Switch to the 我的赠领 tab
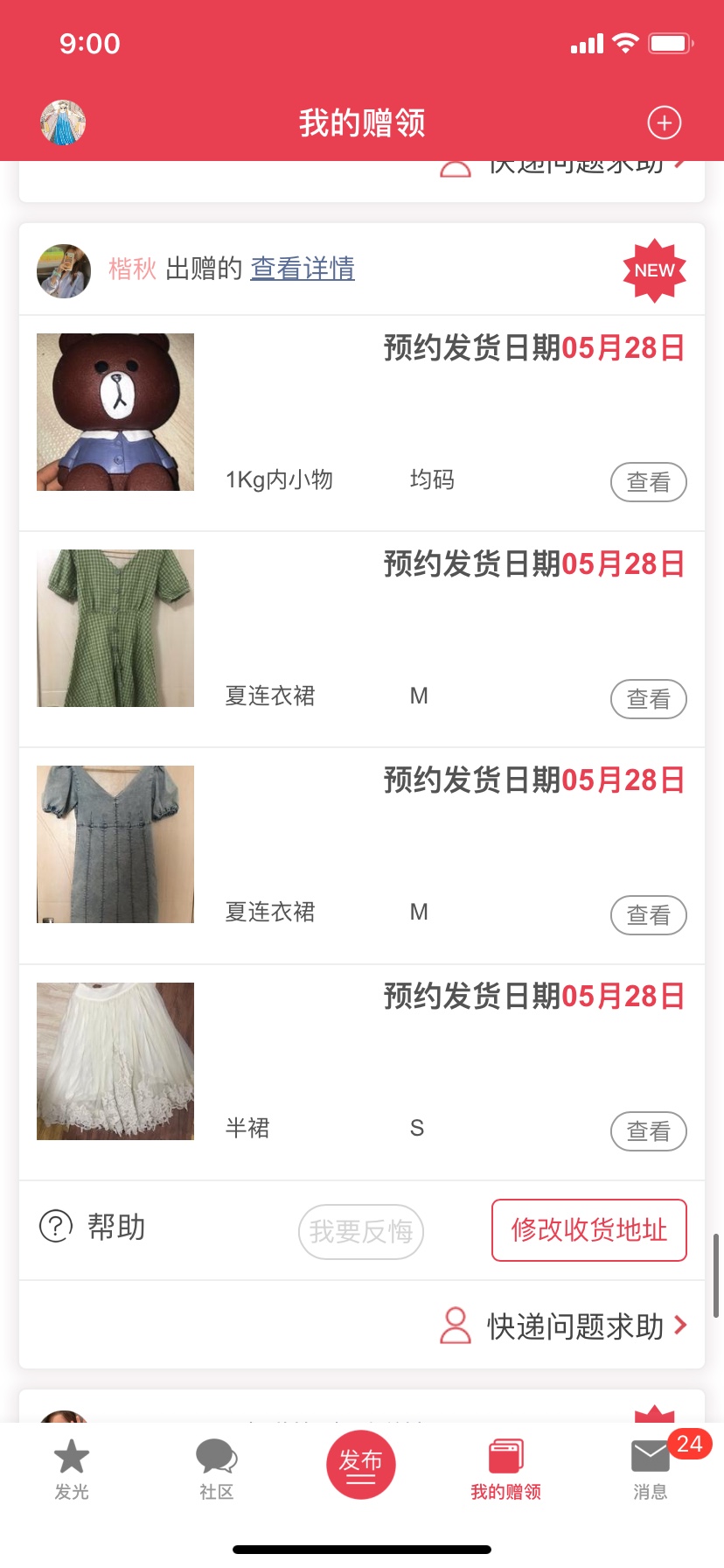Screen dimensions: 724x1568 (x=505, y=1469)
